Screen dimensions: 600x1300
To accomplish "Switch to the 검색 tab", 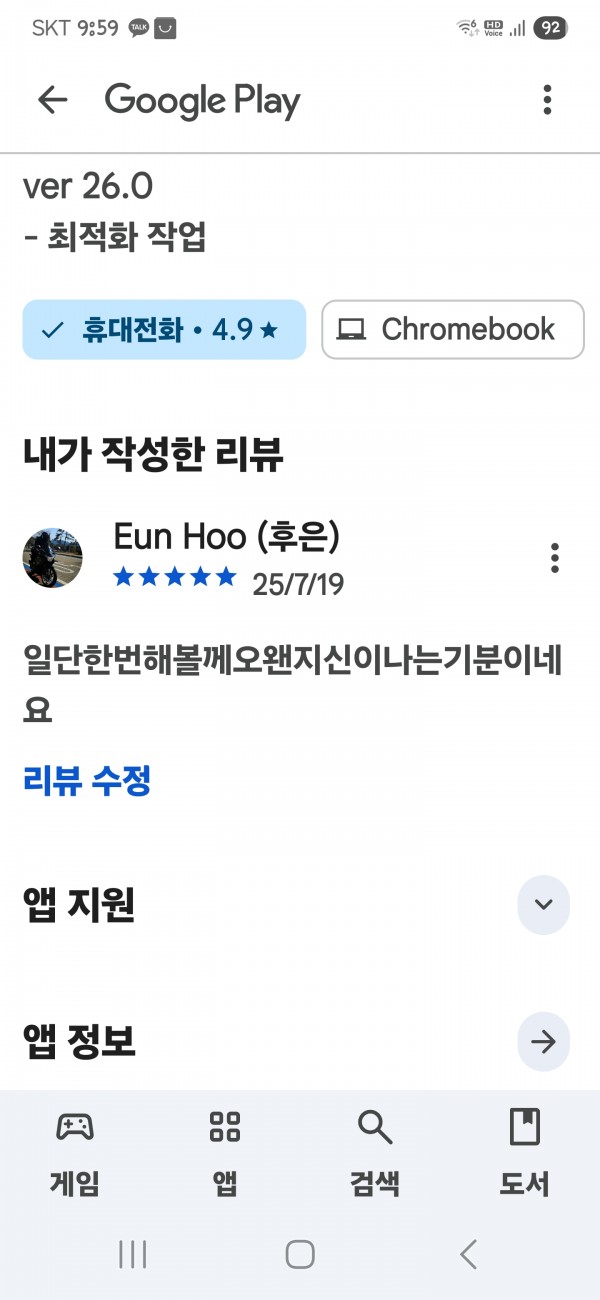I will (375, 1153).
